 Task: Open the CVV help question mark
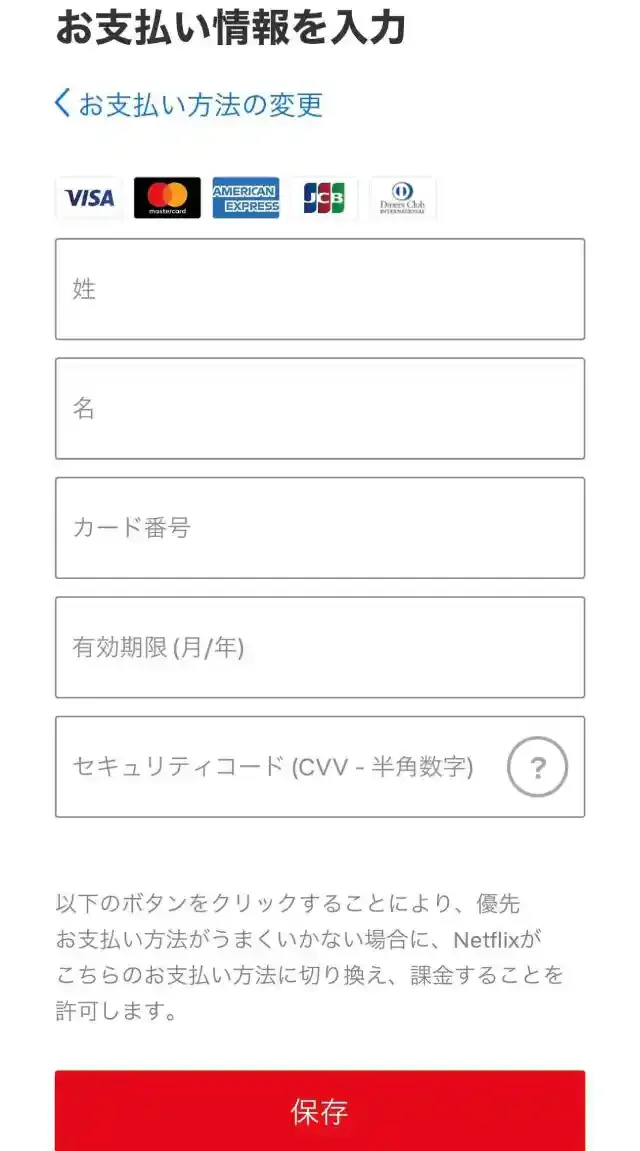pyautogui.click(x=537, y=768)
